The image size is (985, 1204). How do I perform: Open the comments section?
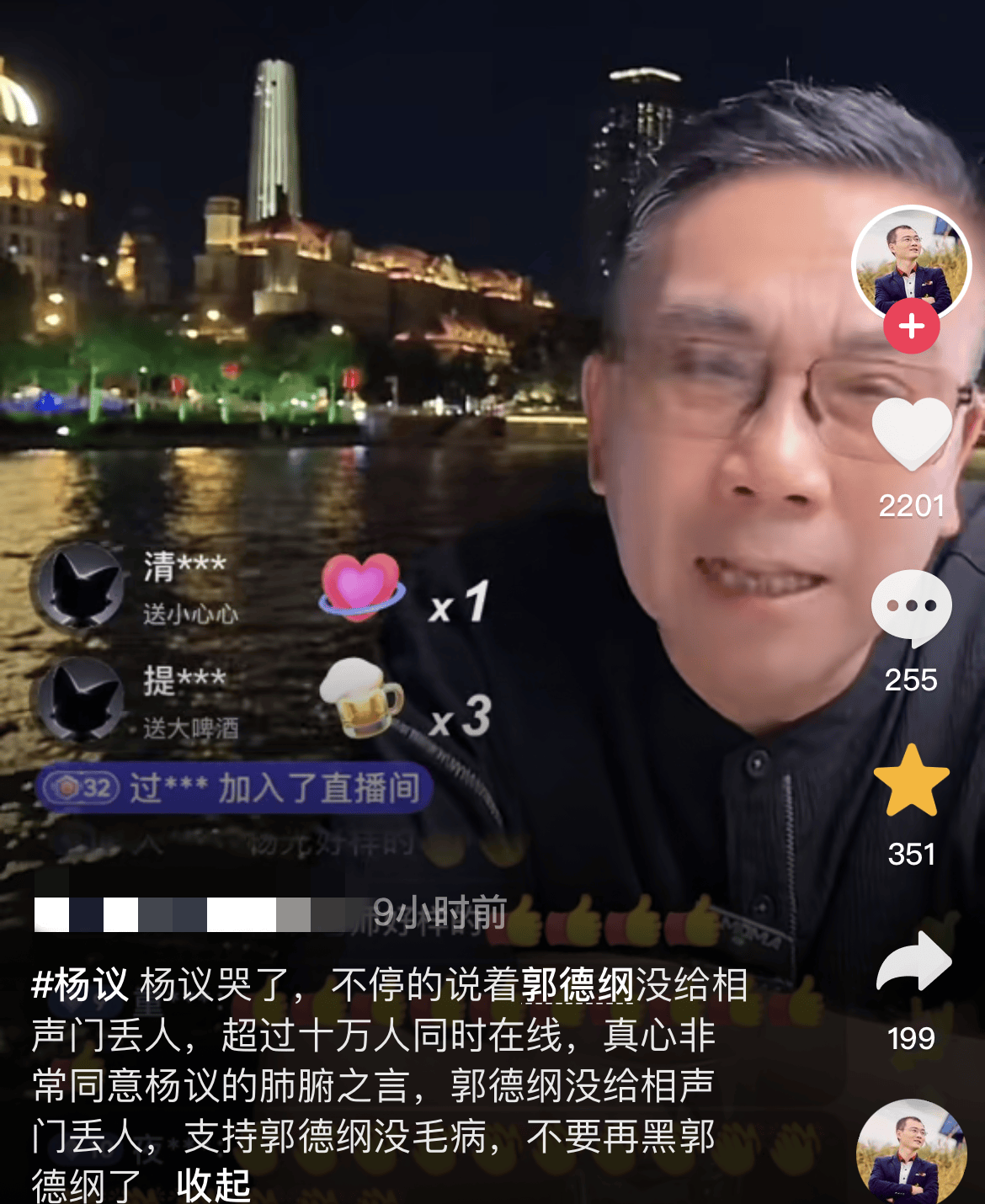[x=911, y=608]
